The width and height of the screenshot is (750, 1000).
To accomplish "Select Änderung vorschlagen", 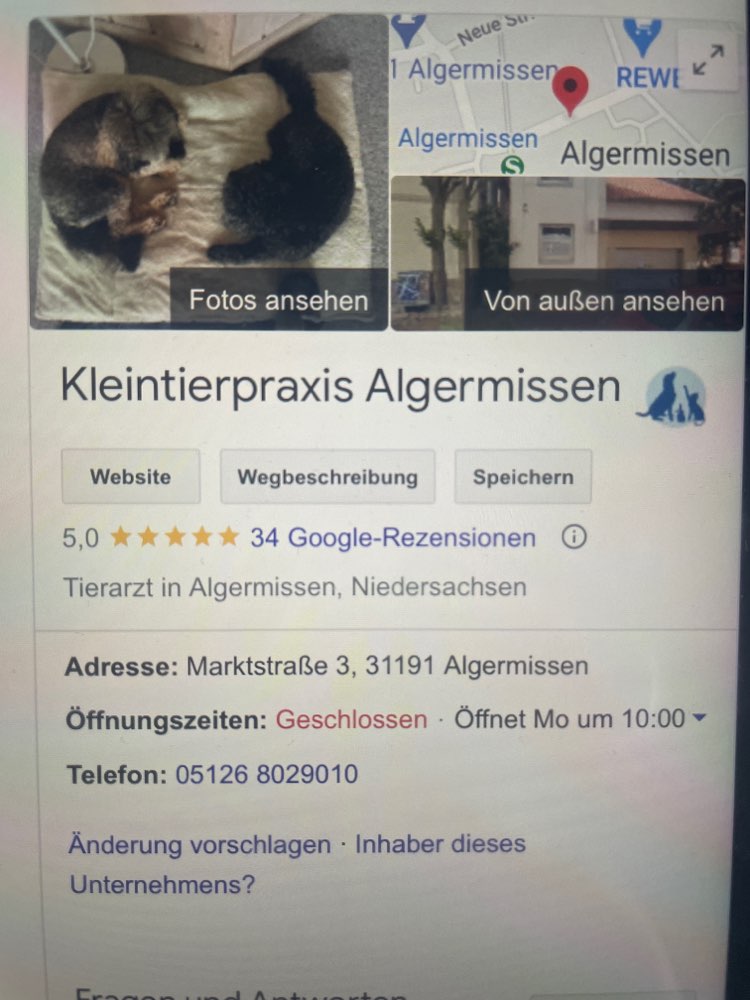I will pos(199,844).
